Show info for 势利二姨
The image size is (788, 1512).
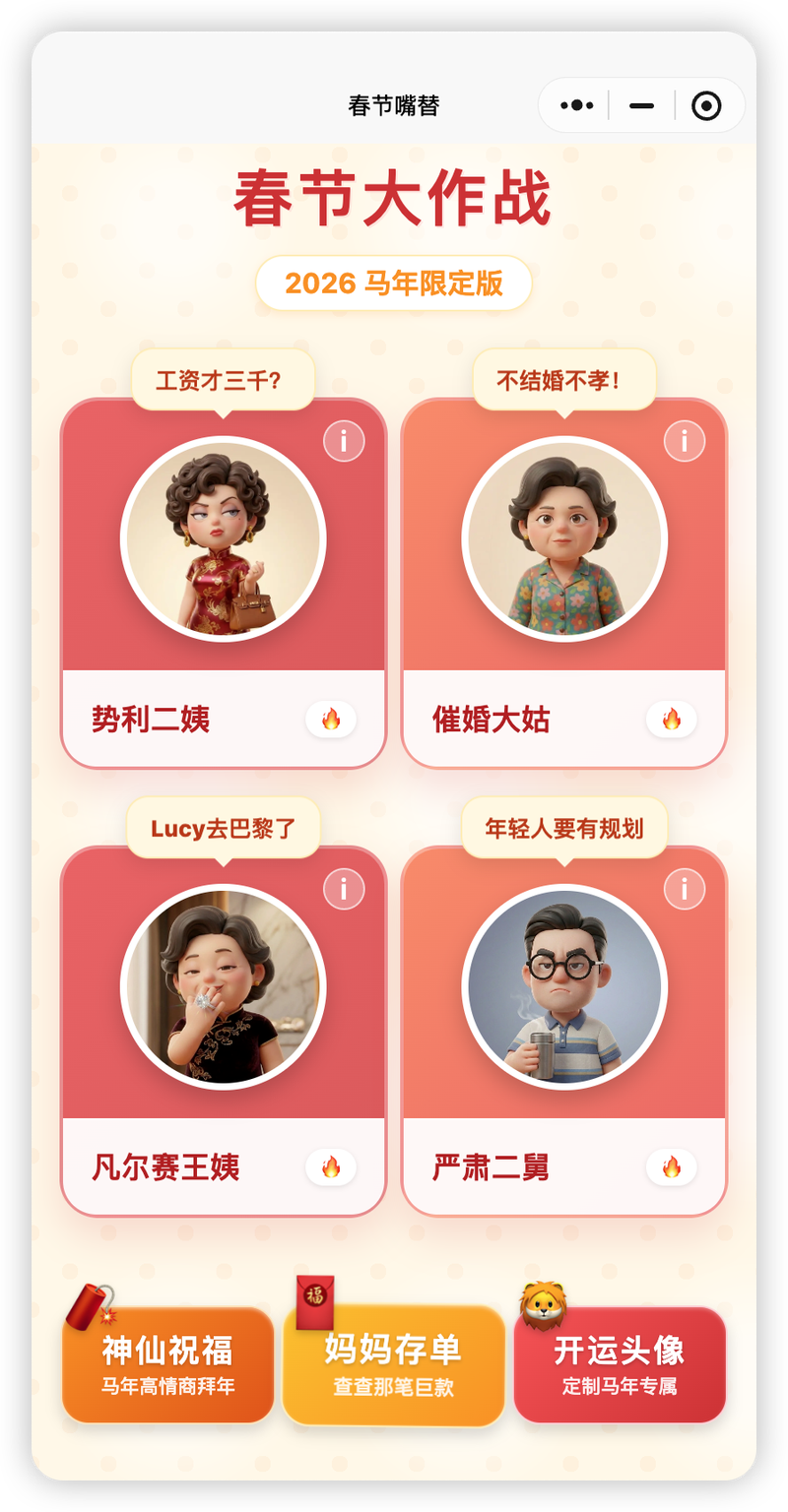coord(344,441)
